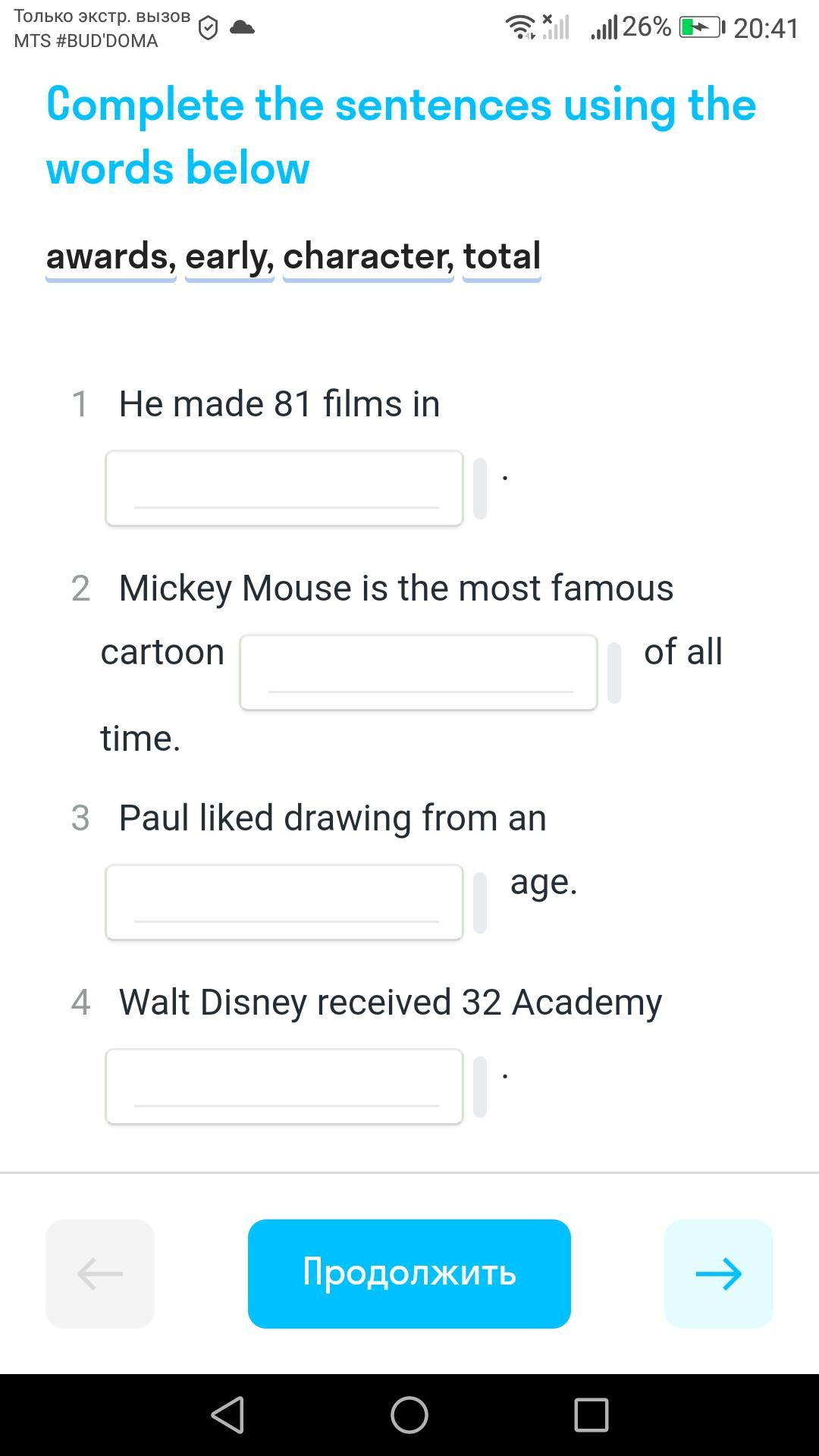
Task: Go back with the left arrow button
Action: point(100,1273)
